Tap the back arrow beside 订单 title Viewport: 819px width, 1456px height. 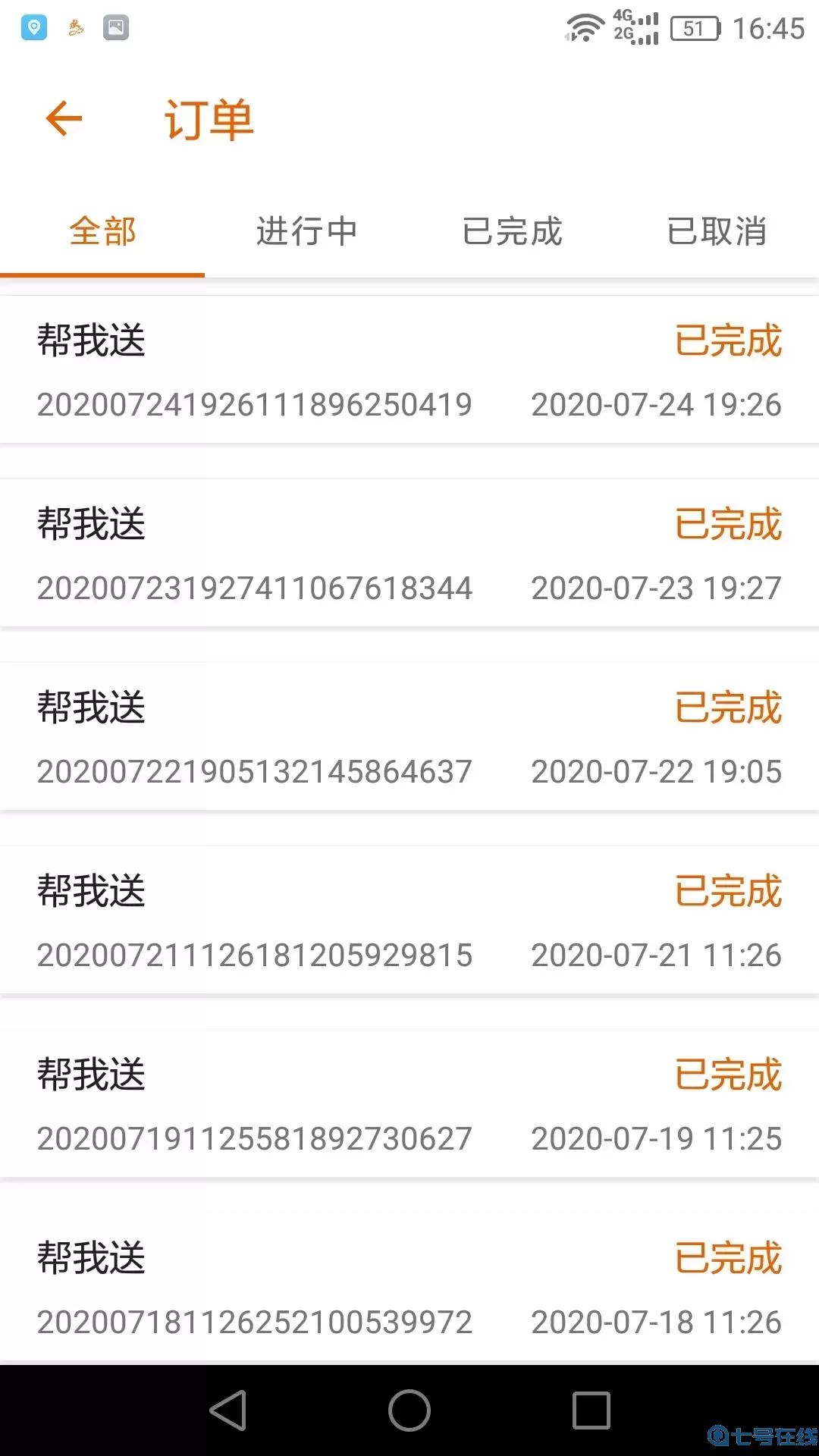(64, 119)
